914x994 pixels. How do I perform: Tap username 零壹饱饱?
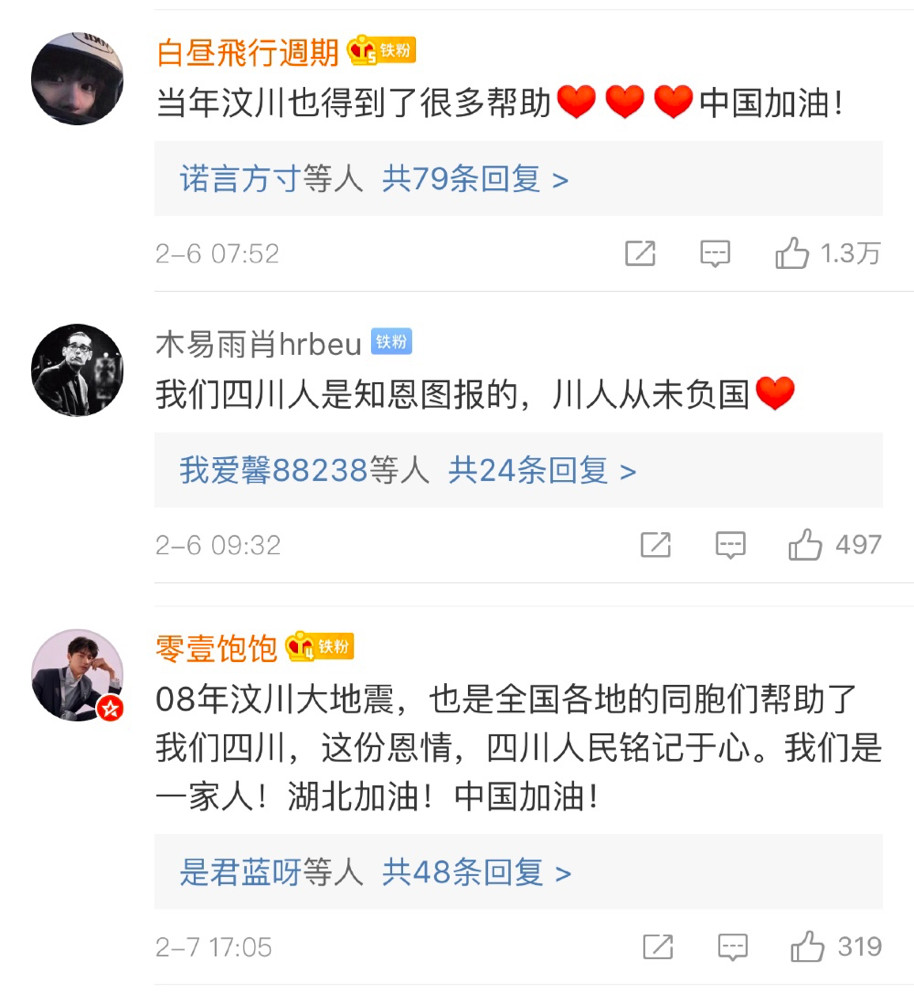pyautogui.click(x=217, y=649)
